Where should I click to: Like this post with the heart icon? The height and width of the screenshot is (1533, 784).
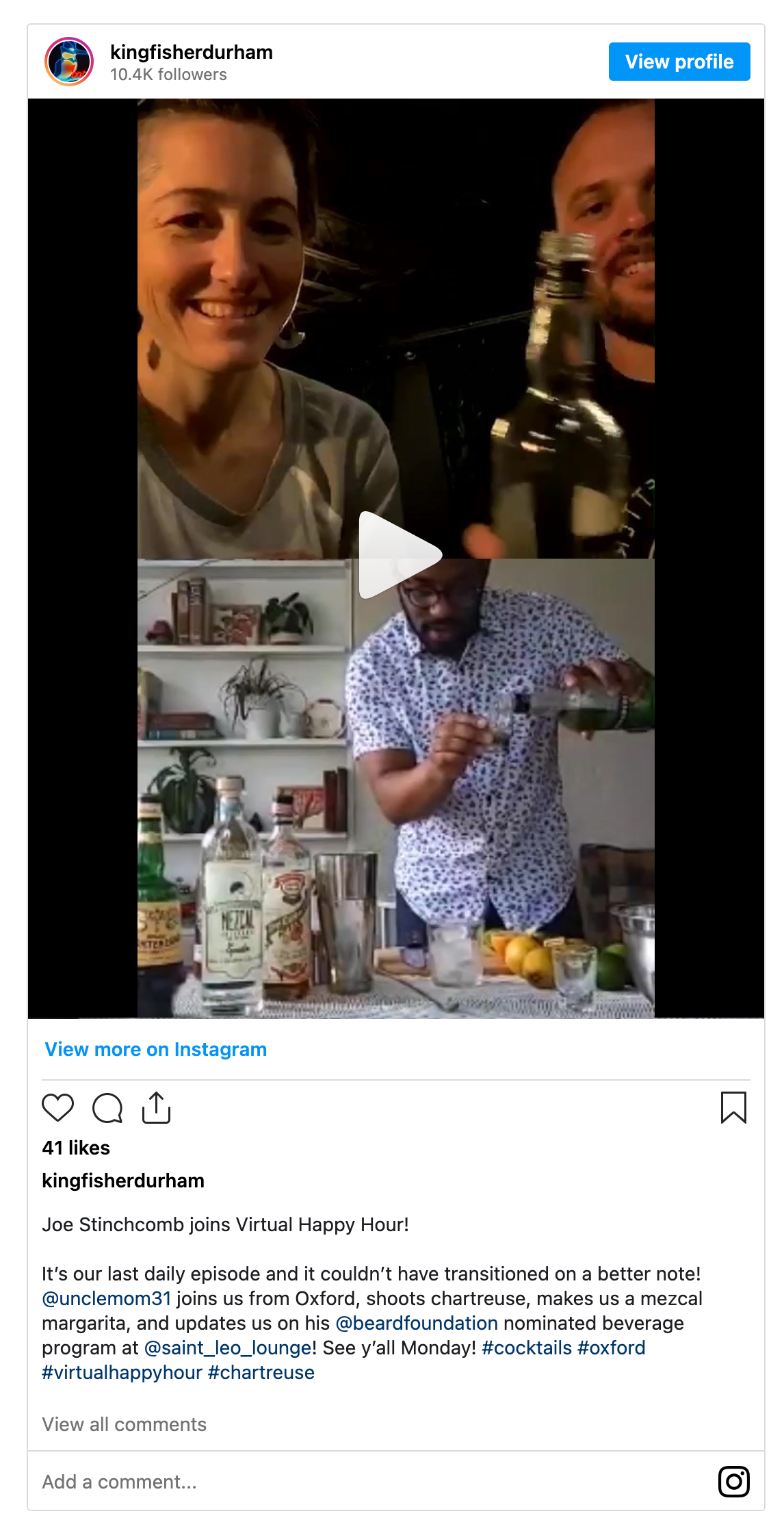click(57, 1107)
